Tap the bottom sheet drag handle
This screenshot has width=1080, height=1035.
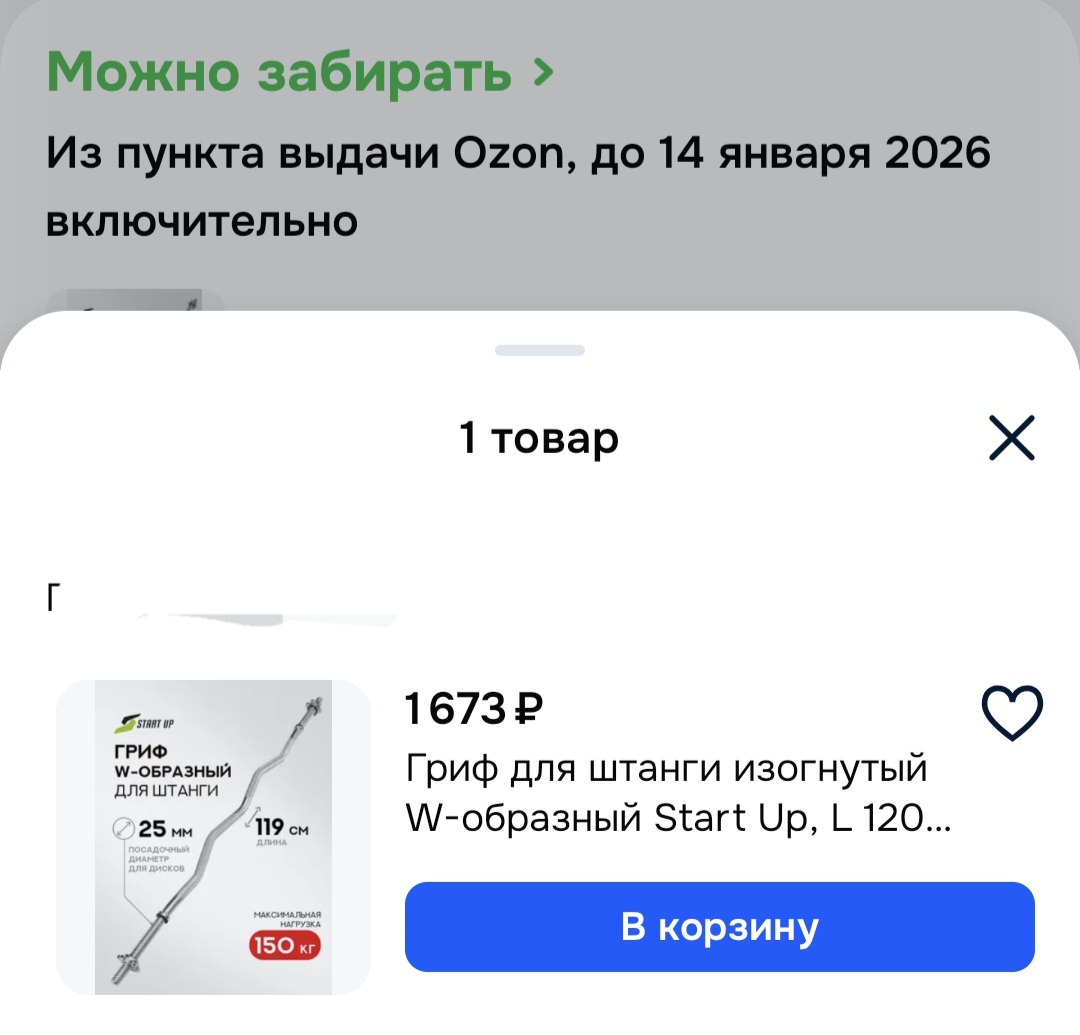coord(540,351)
